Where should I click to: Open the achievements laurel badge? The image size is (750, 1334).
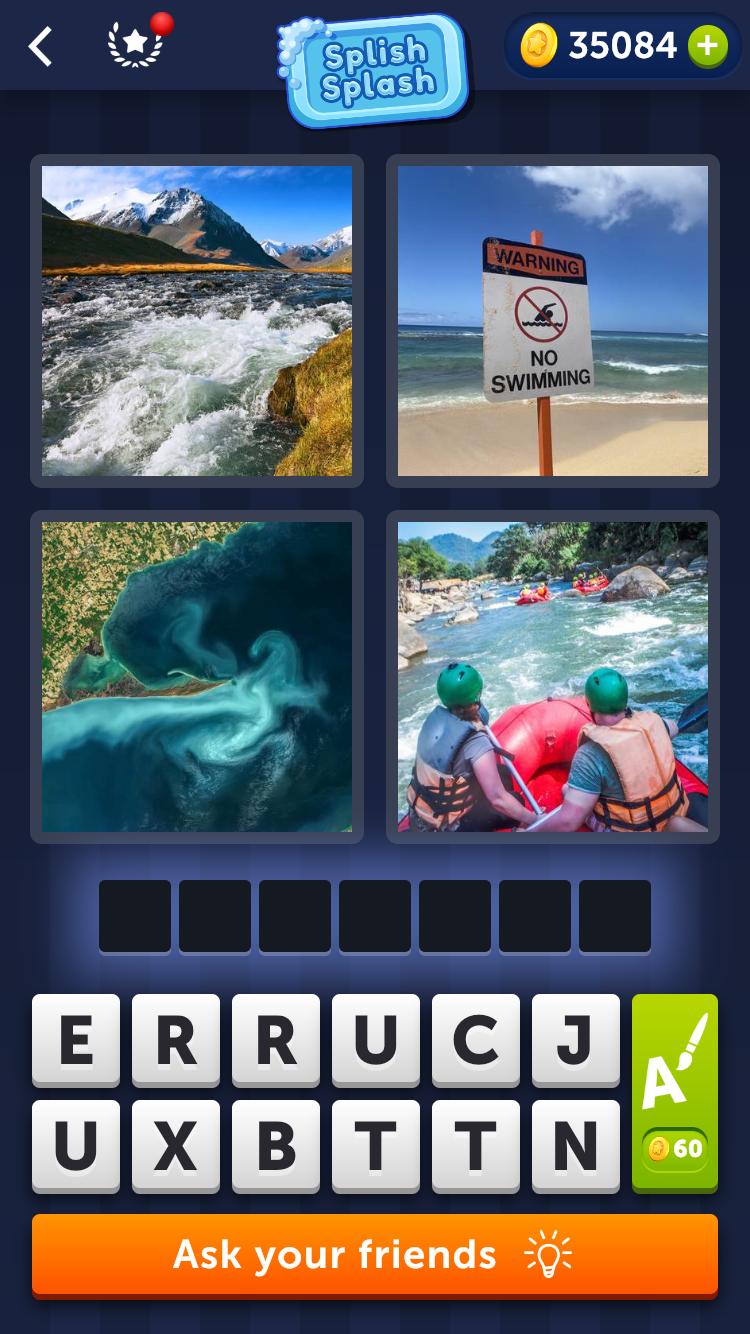135,45
